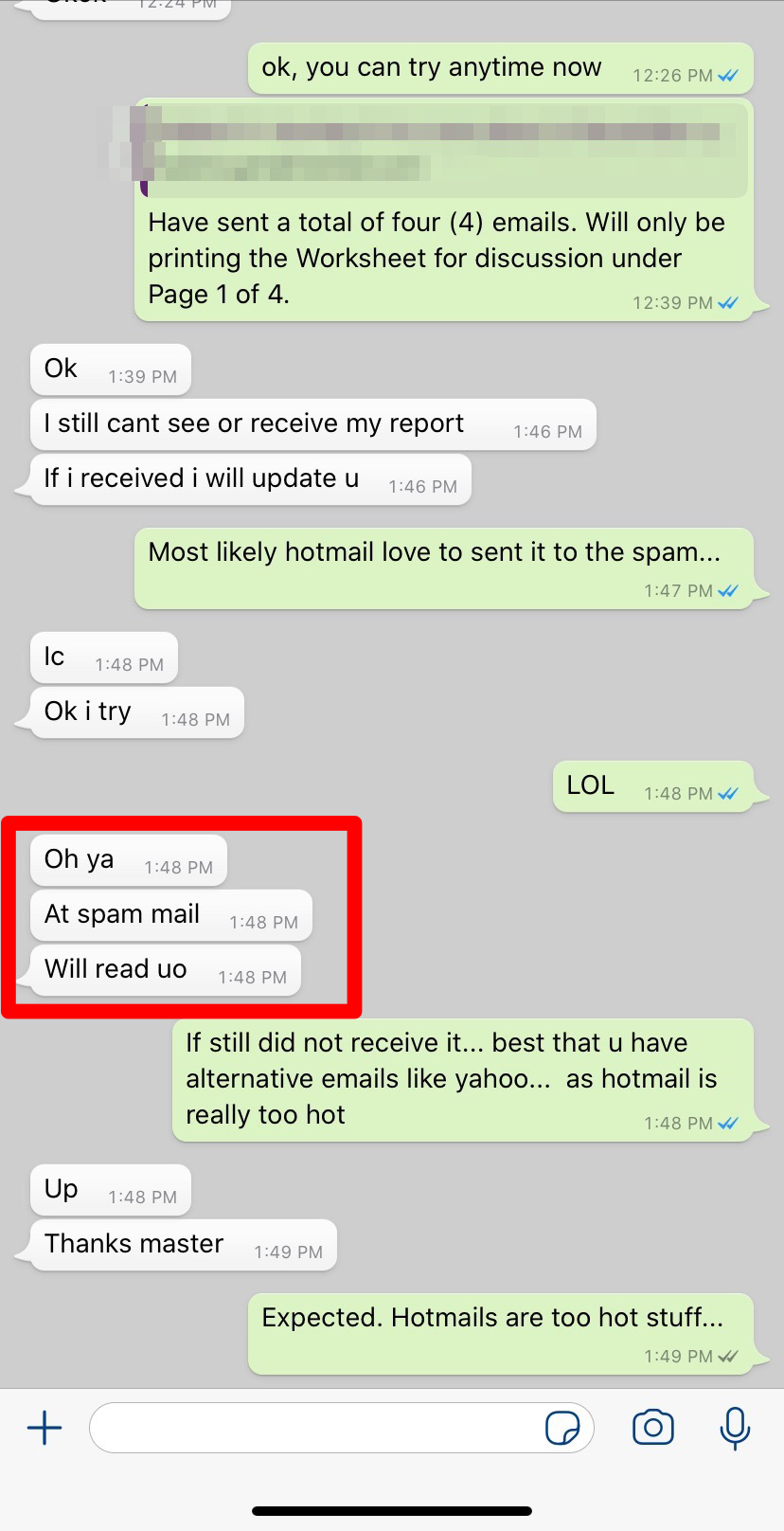
Task: Open the plus attachment menu
Action: 45,1428
